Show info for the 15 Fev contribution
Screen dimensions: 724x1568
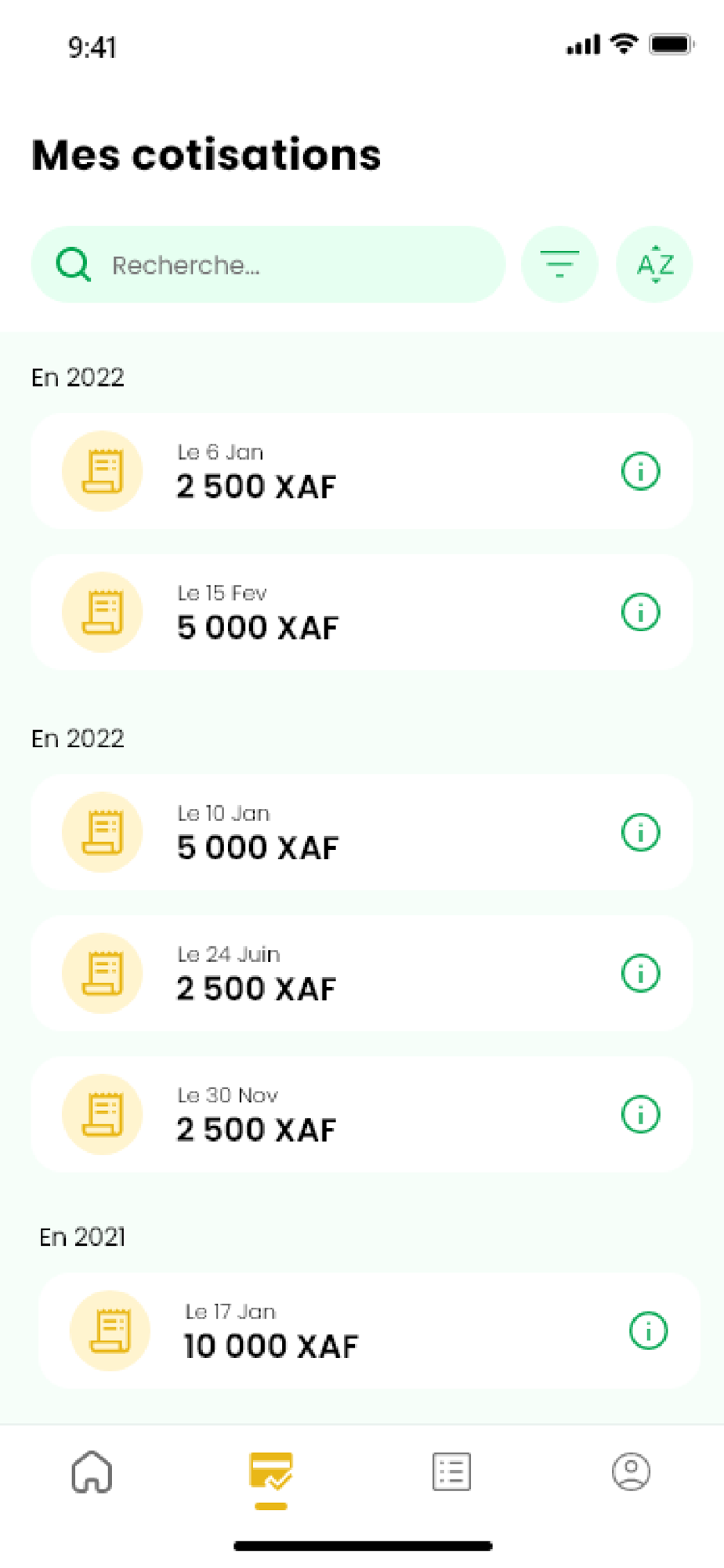[640, 612]
